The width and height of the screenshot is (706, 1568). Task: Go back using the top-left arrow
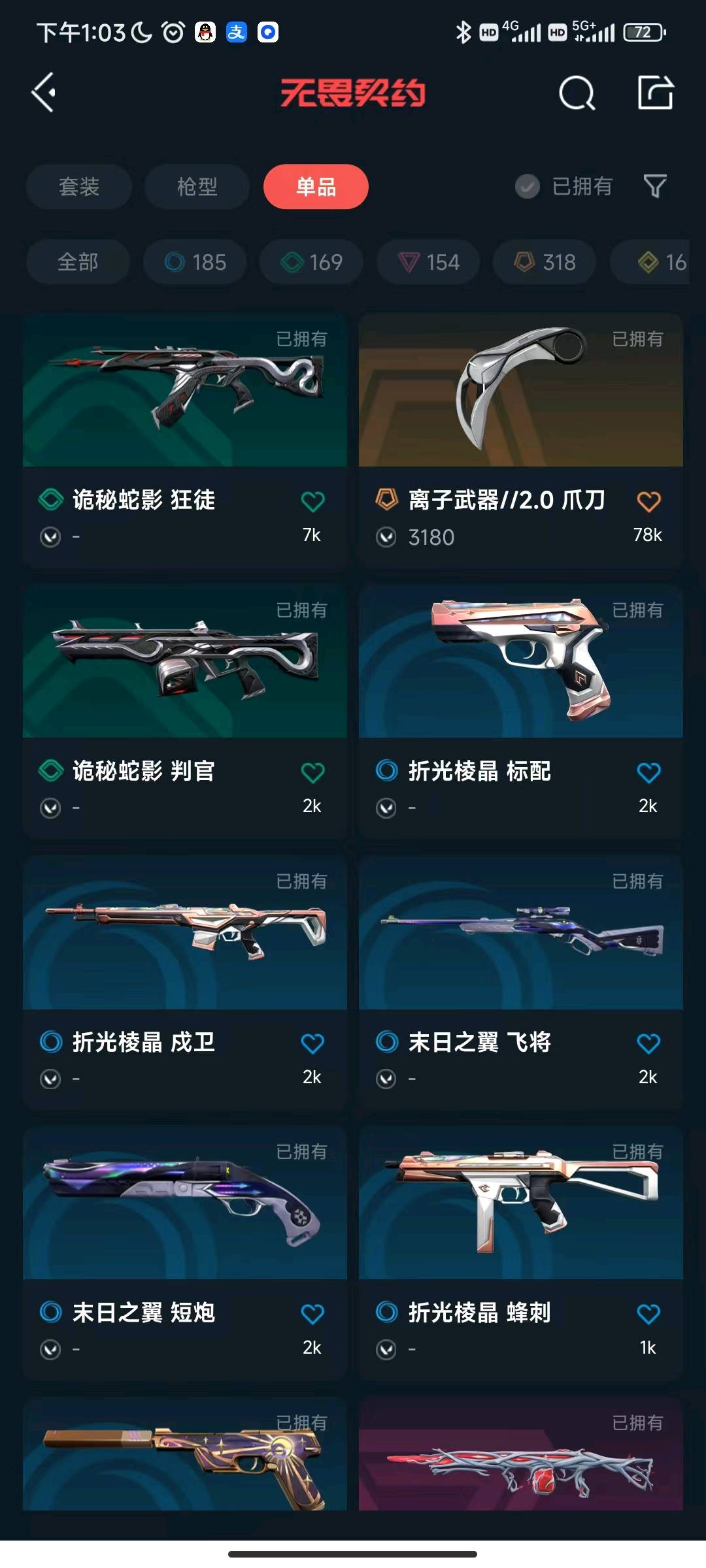point(44,93)
